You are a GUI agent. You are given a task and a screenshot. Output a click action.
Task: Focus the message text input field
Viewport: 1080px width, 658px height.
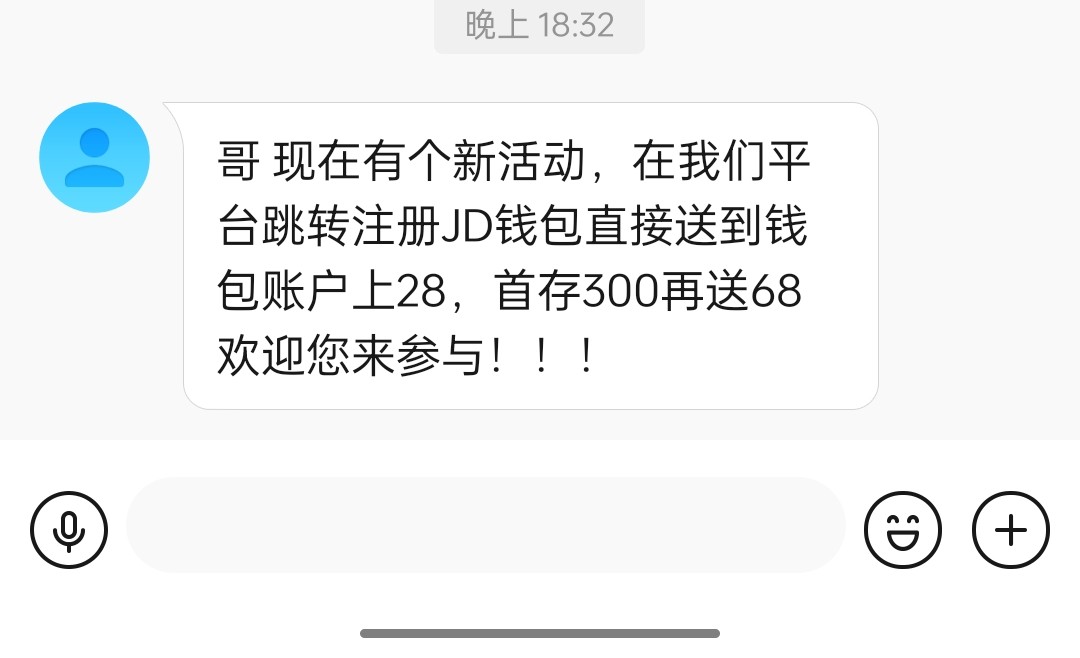[485, 526]
